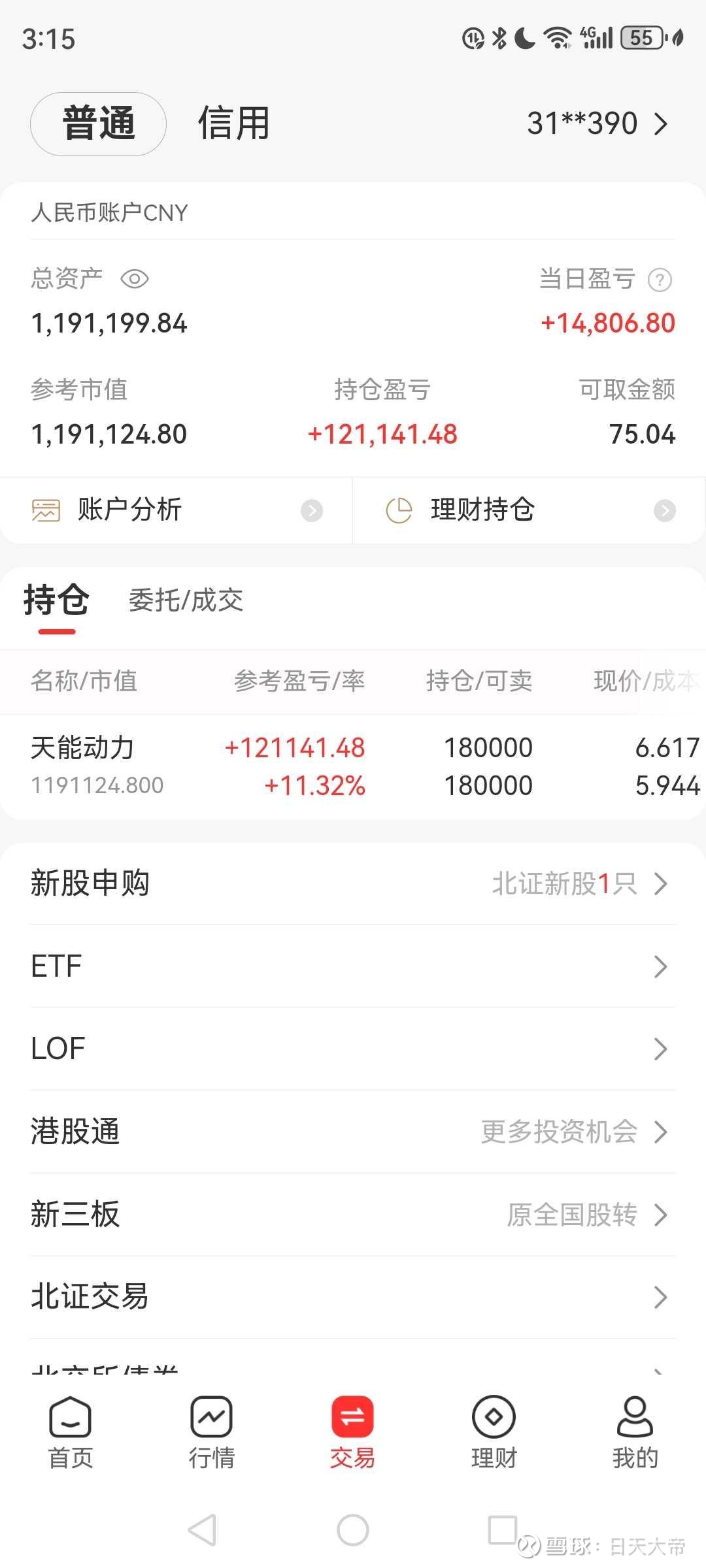Viewport: 706px width, 1568px height.
Task: Open account selector 31**390
Action: 597,123
